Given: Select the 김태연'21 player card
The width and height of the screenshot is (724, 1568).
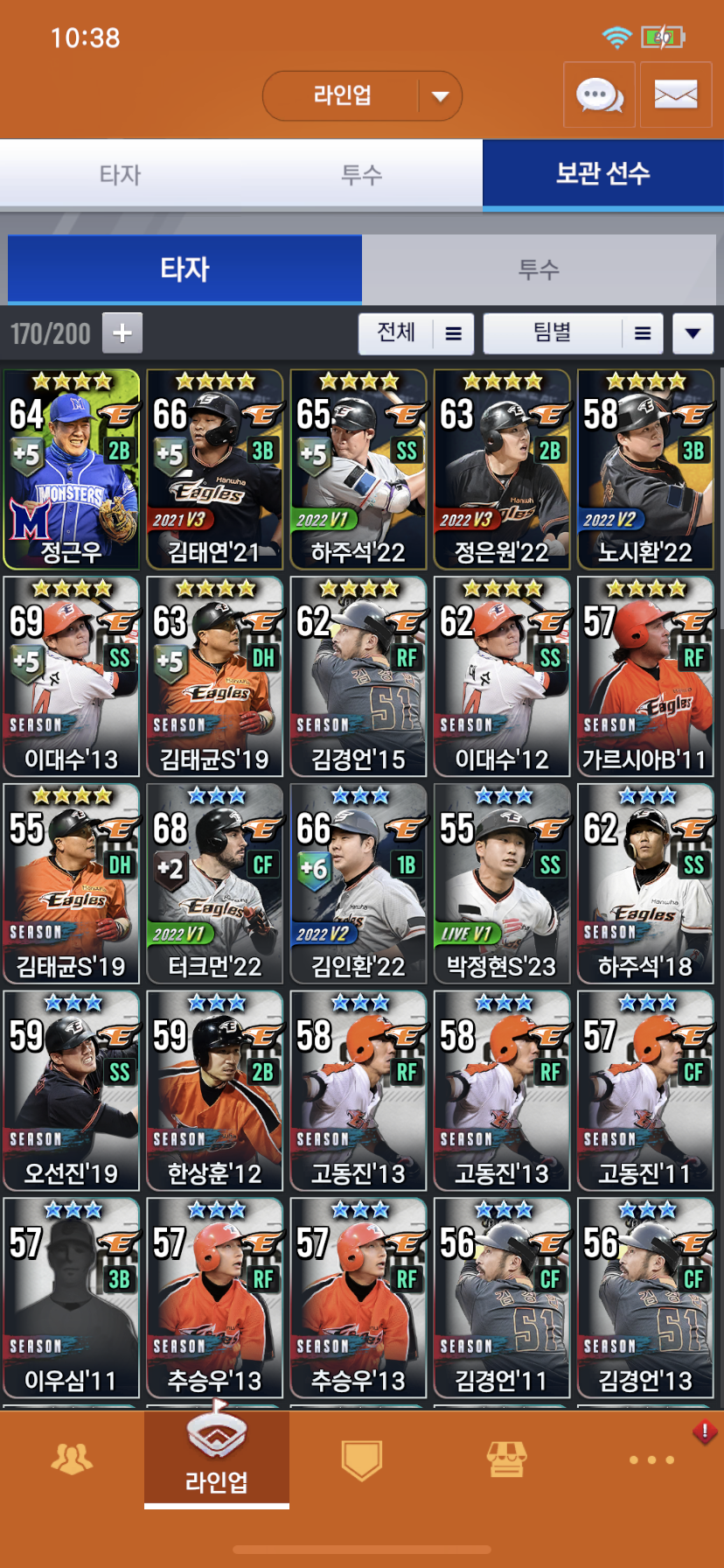Looking at the screenshot, I should tap(215, 470).
